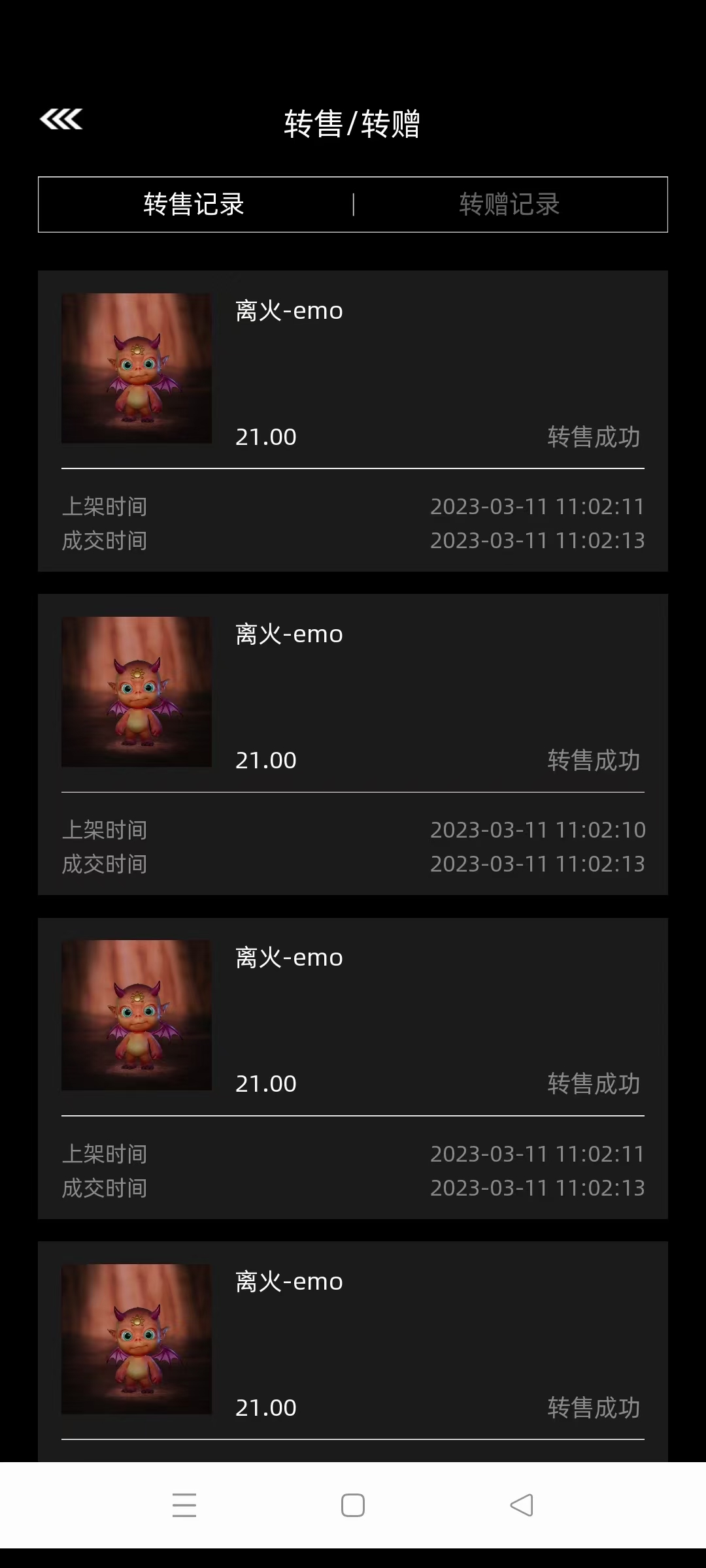
Task: Select the 离火-emo title in the third card
Action: click(288, 957)
